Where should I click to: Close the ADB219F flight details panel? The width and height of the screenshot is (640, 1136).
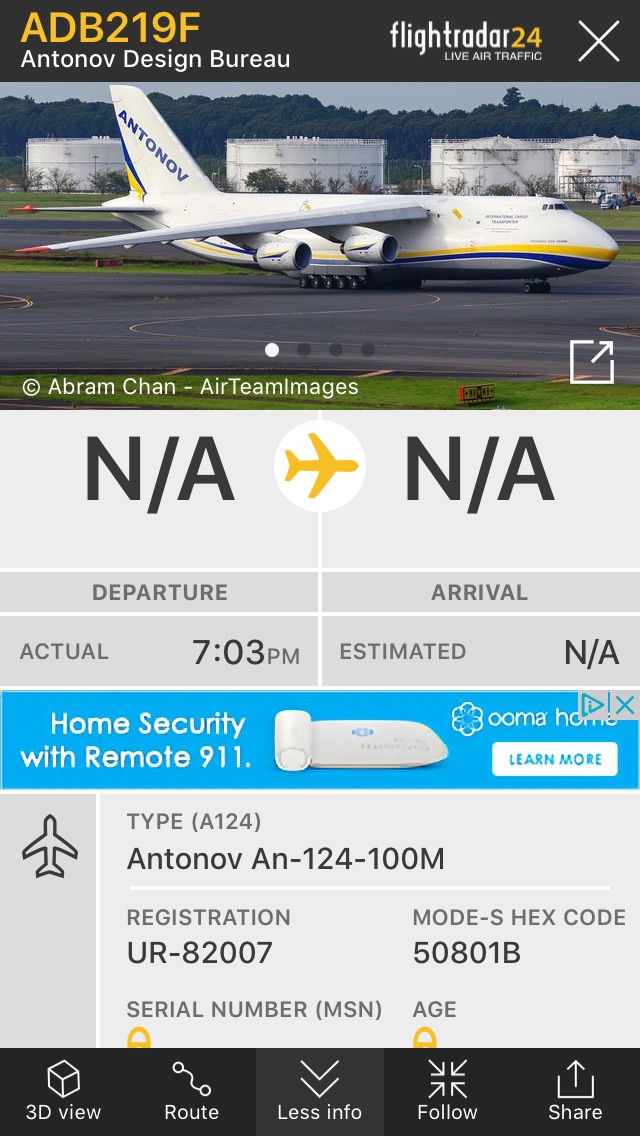click(598, 41)
